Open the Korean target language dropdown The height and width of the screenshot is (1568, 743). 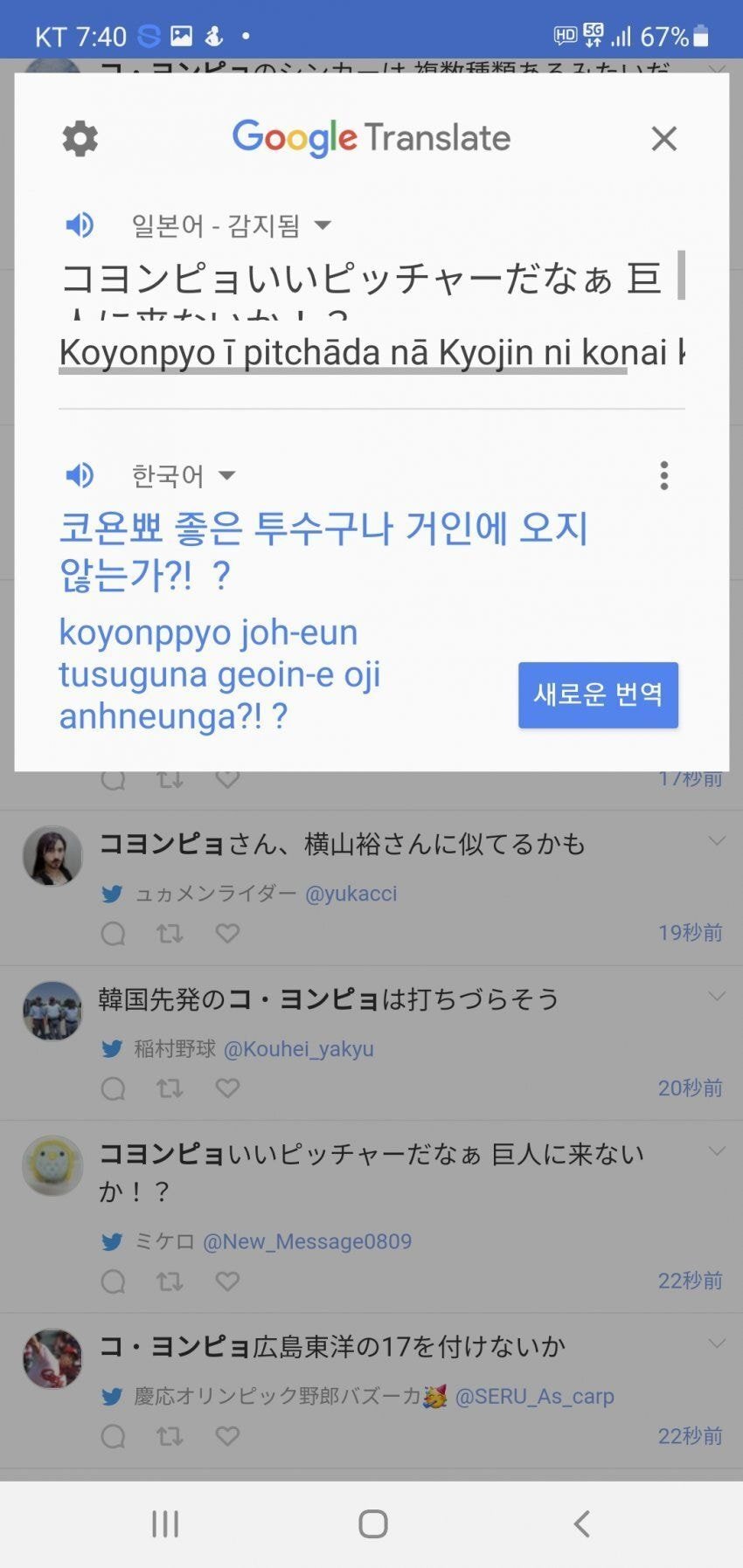click(227, 475)
